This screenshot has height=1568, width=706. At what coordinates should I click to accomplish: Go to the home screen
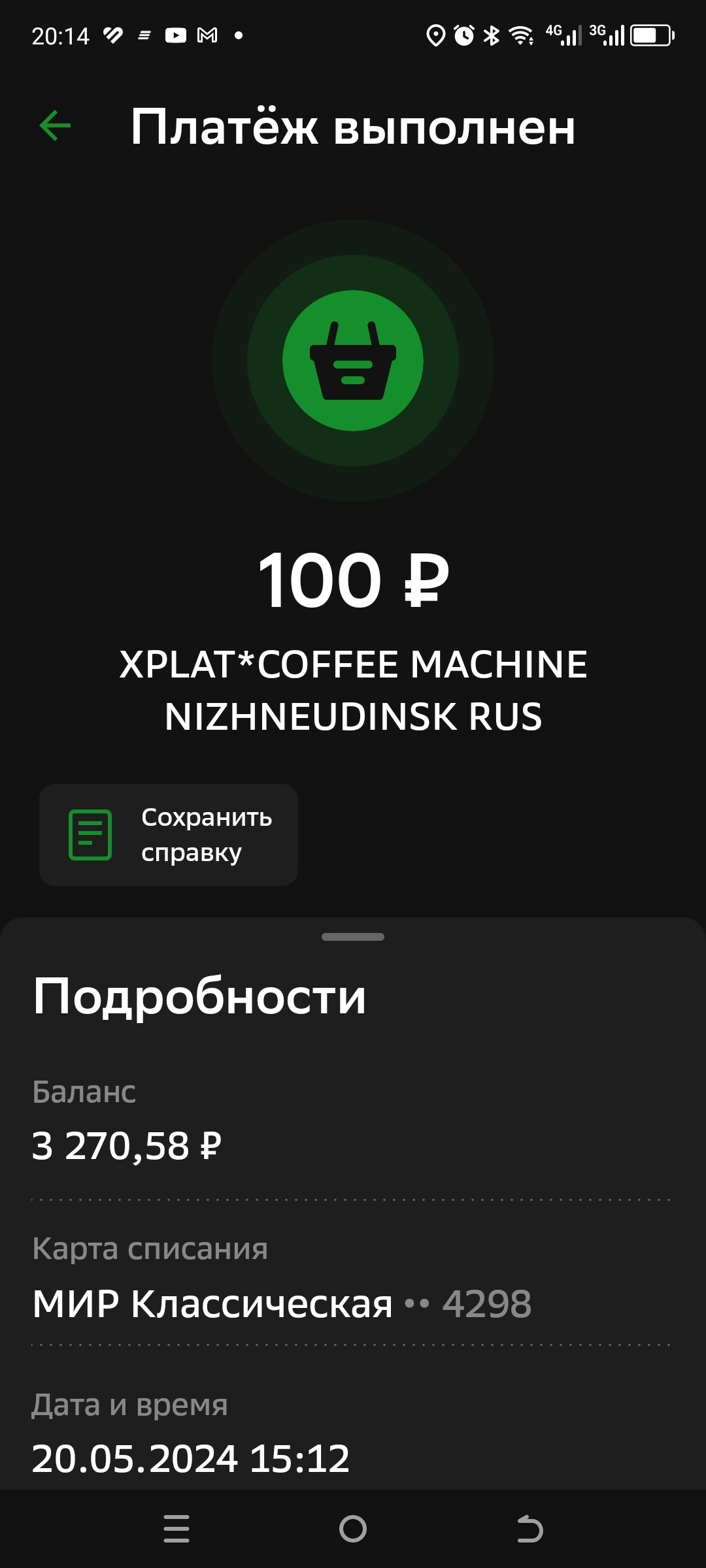tap(353, 1529)
